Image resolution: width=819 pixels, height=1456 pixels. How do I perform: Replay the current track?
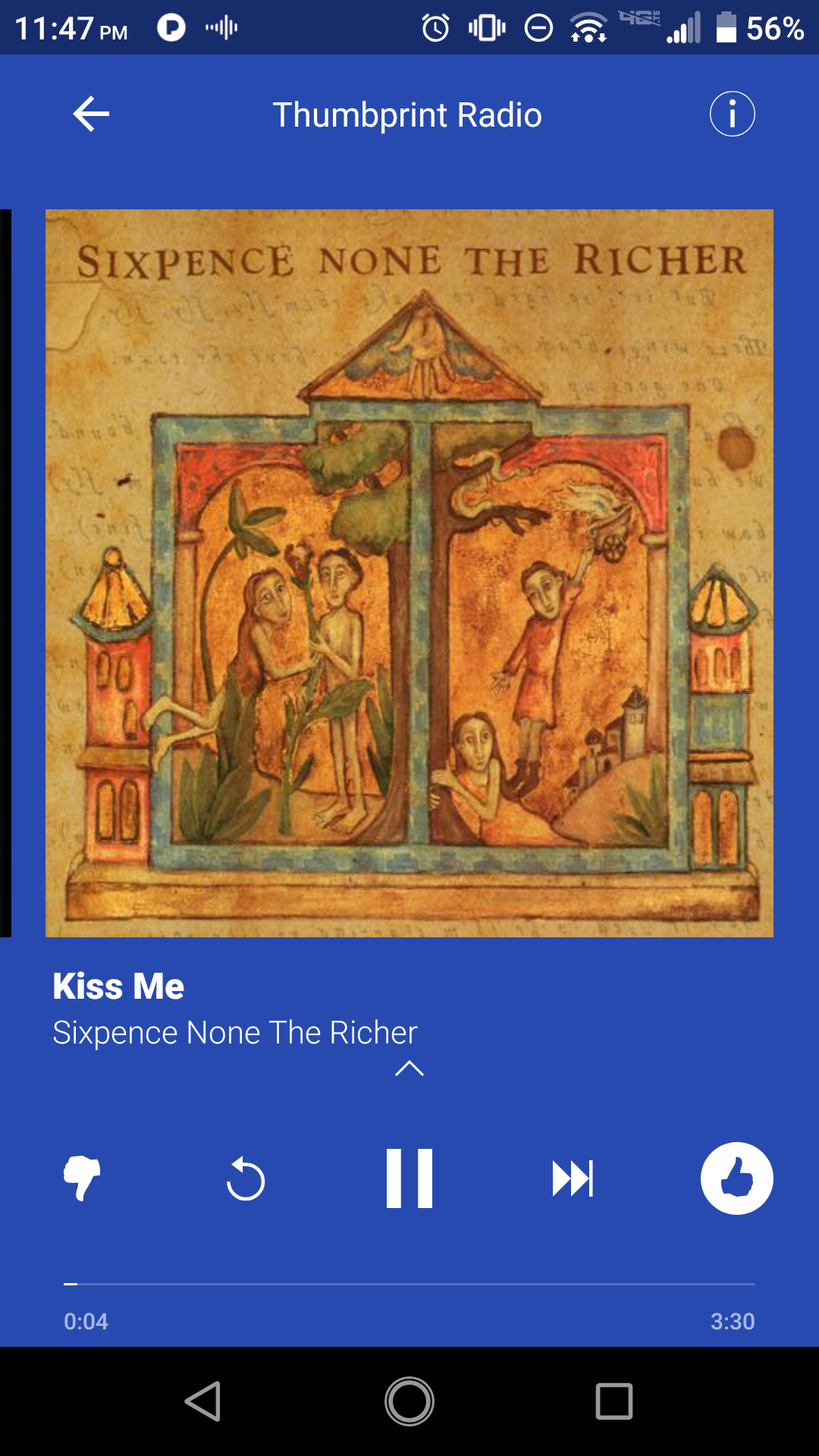[x=246, y=1179]
